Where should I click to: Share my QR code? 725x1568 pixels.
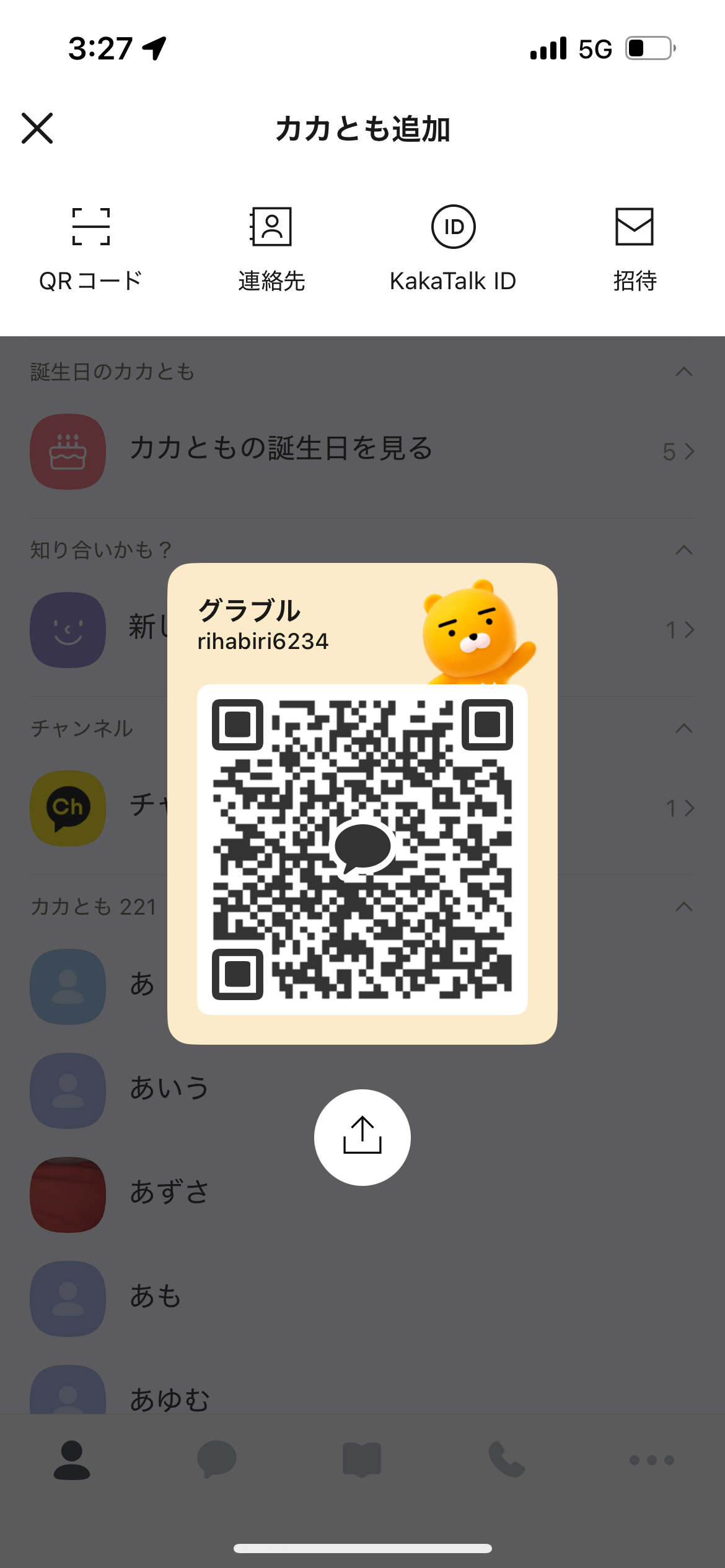pyautogui.click(x=362, y=1137)
